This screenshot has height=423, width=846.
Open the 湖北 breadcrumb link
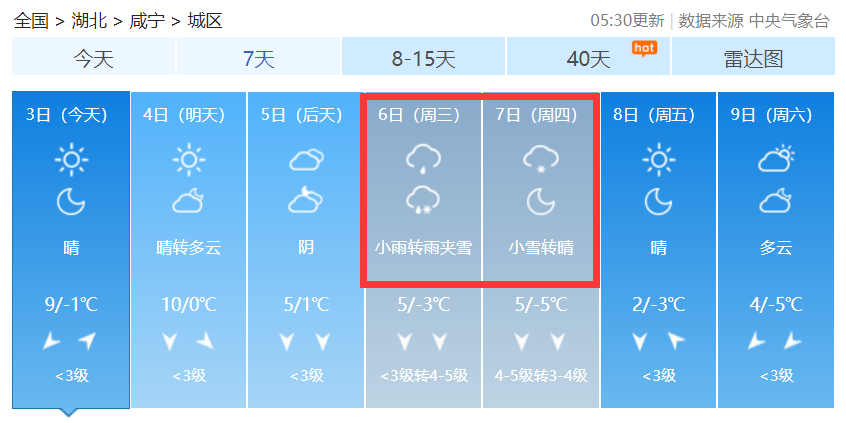89,20
